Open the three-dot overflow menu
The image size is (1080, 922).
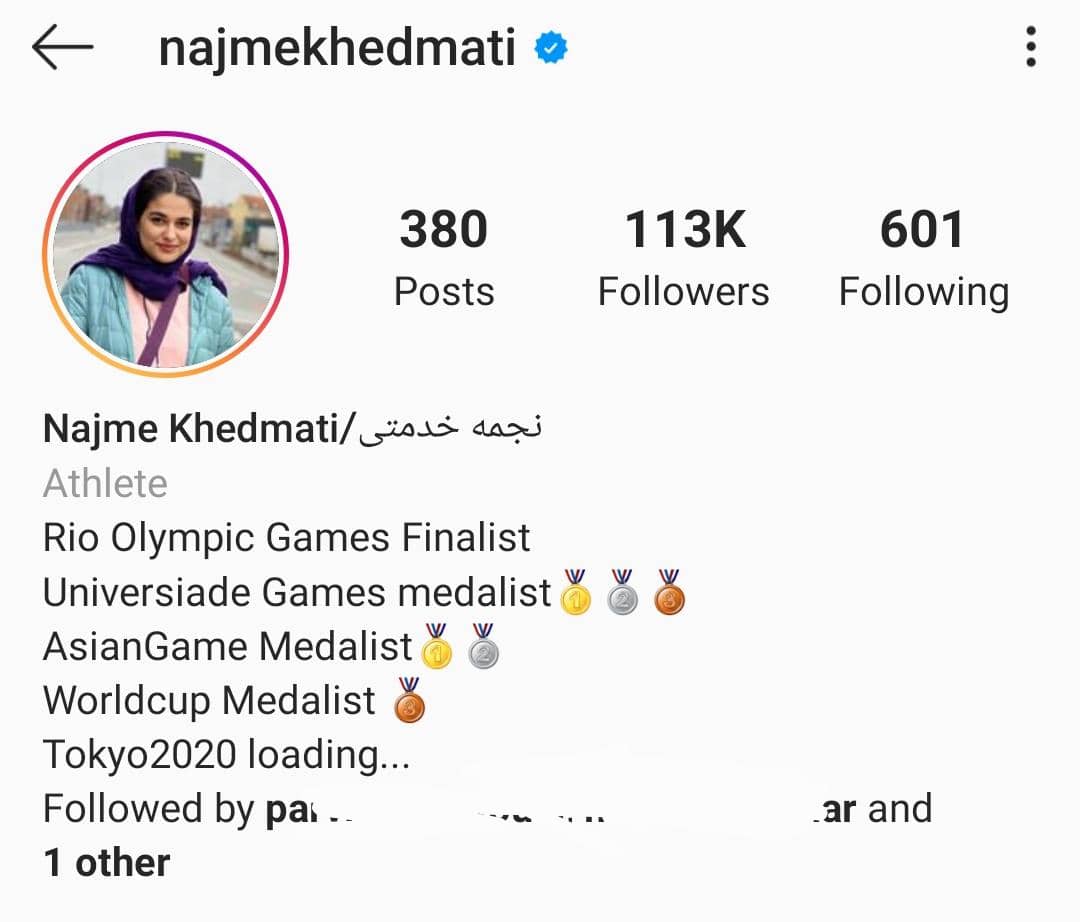pos(1030,48)
